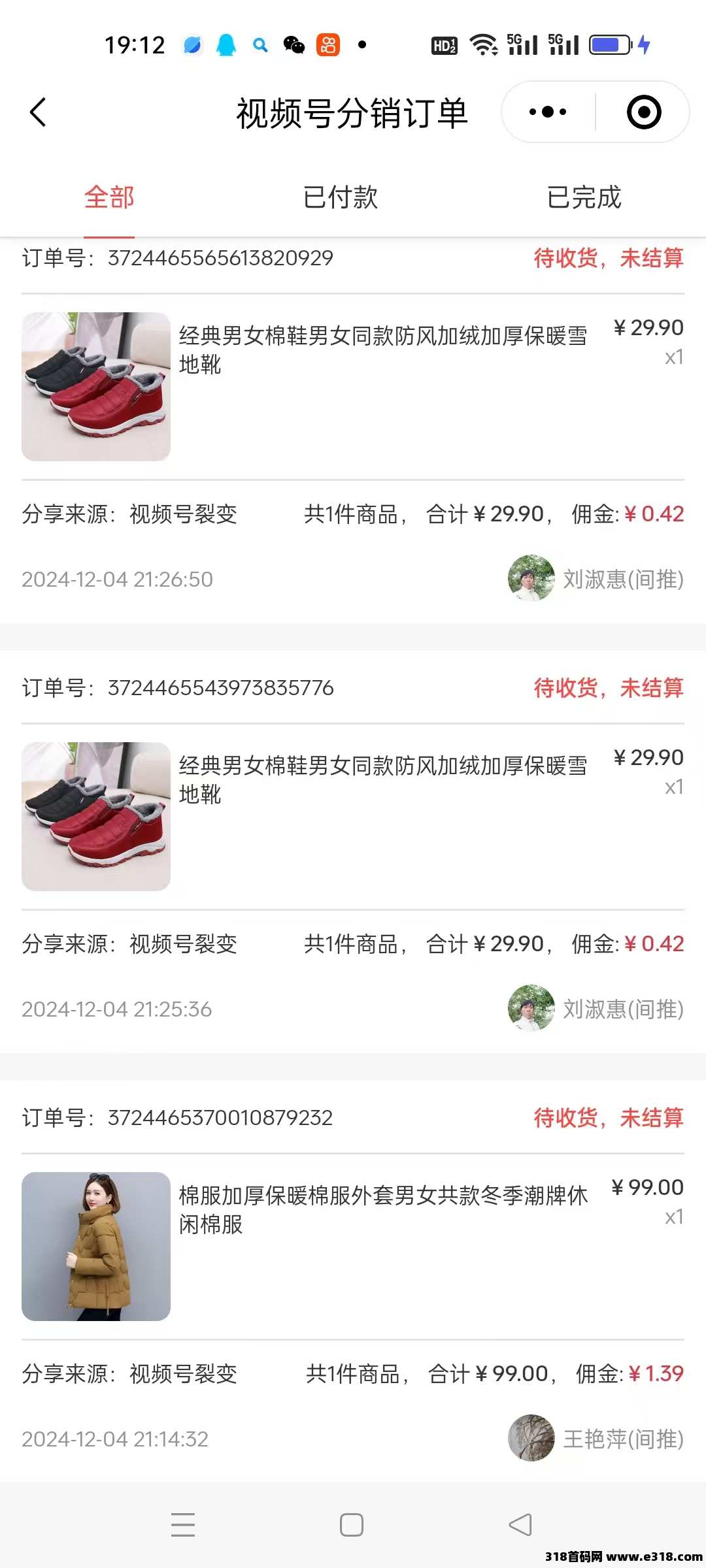Switch to the 已付款 tab
The width and height of the screenshot is (706, 1568).
(x=341, y=197)
